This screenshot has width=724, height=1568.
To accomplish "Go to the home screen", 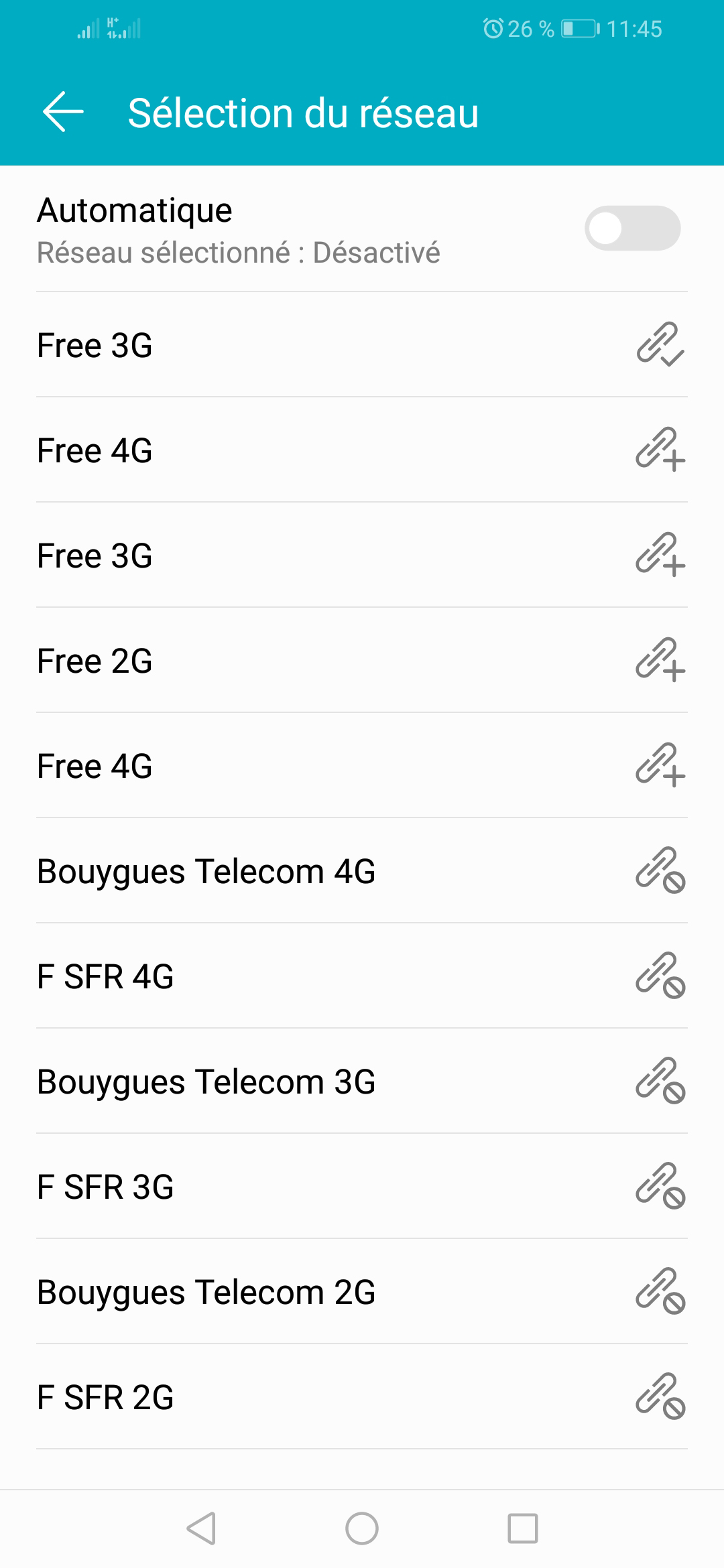I will [x=362, y=1528].
